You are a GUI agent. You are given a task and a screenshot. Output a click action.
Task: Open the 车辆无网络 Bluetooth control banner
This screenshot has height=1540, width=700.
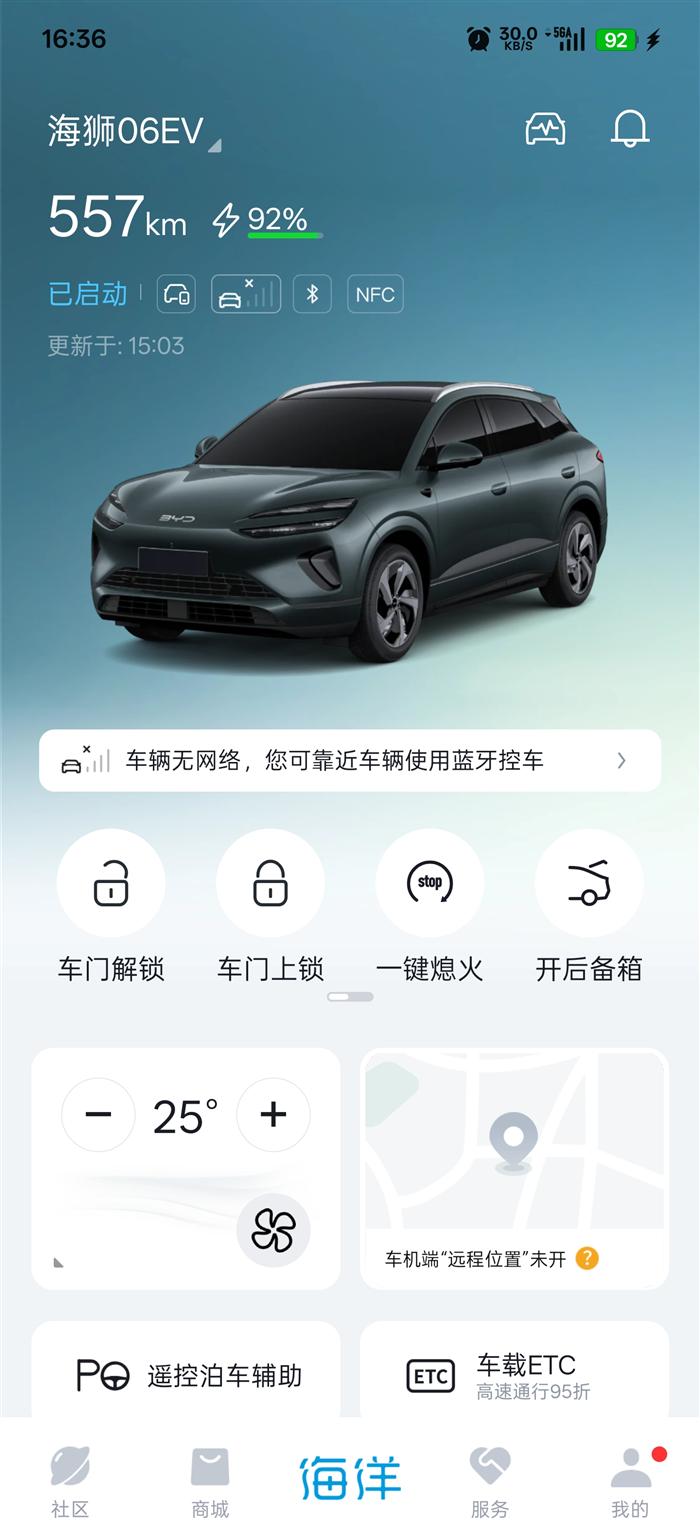pos(350,761)
